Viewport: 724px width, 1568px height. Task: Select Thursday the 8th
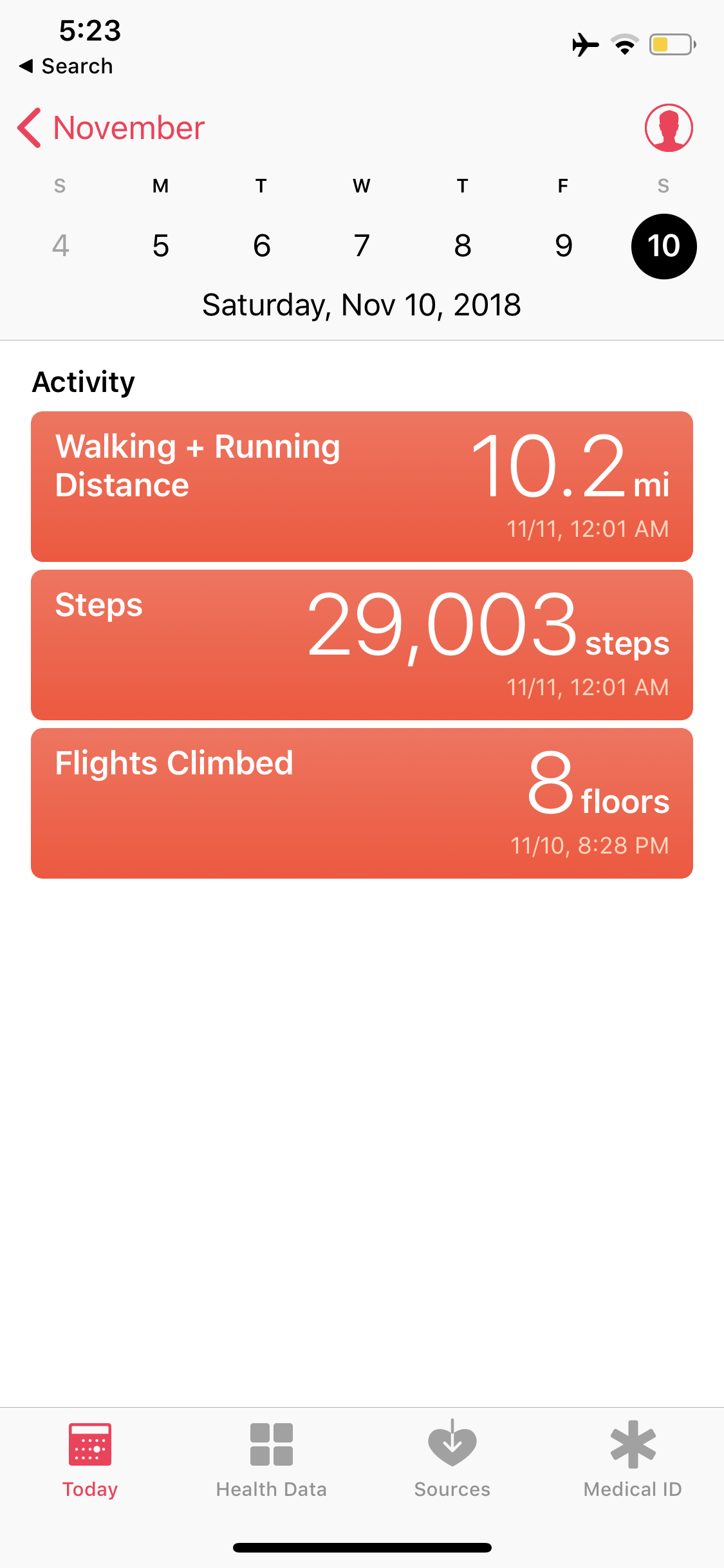[x=463, y=246]
